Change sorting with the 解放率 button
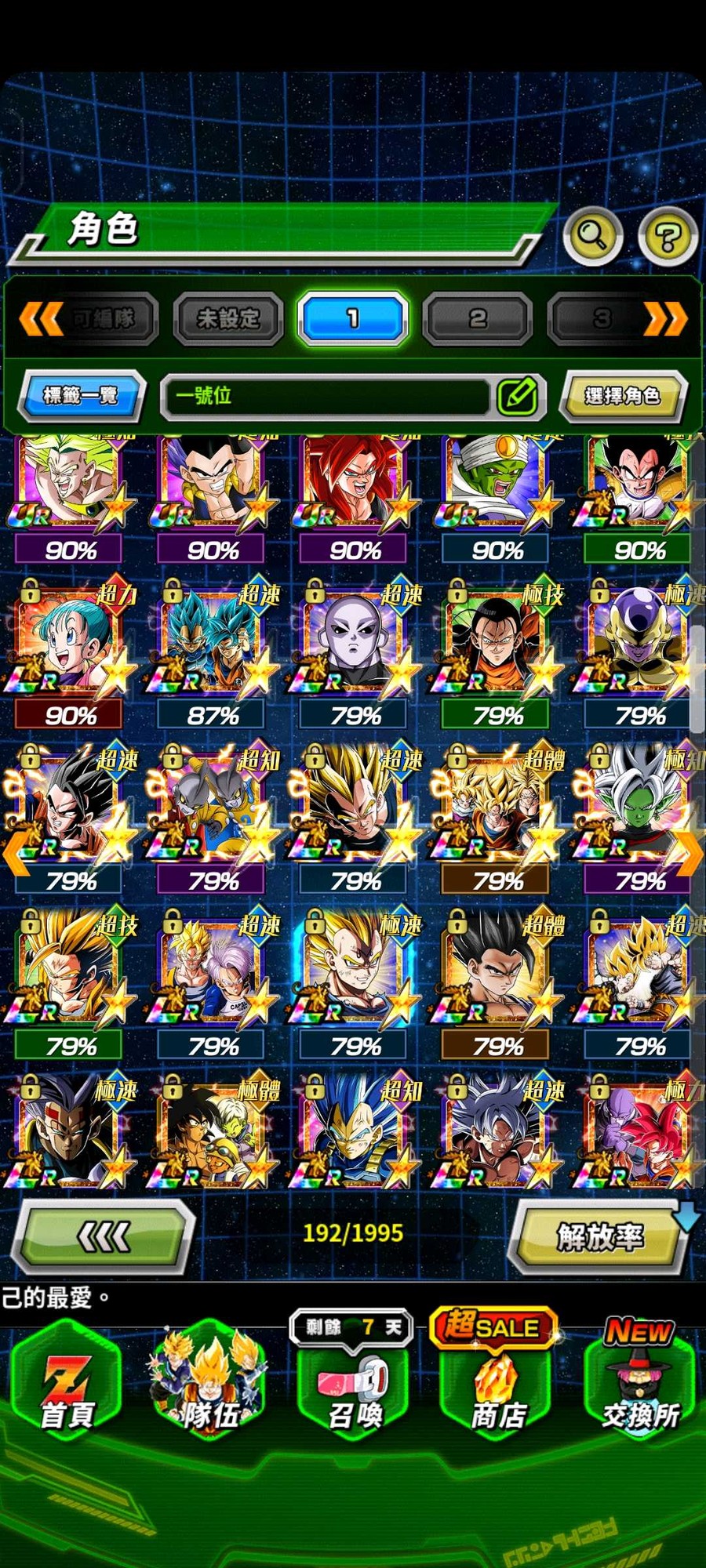Viewport: 706px width, 1568px height. point(599,1237)
